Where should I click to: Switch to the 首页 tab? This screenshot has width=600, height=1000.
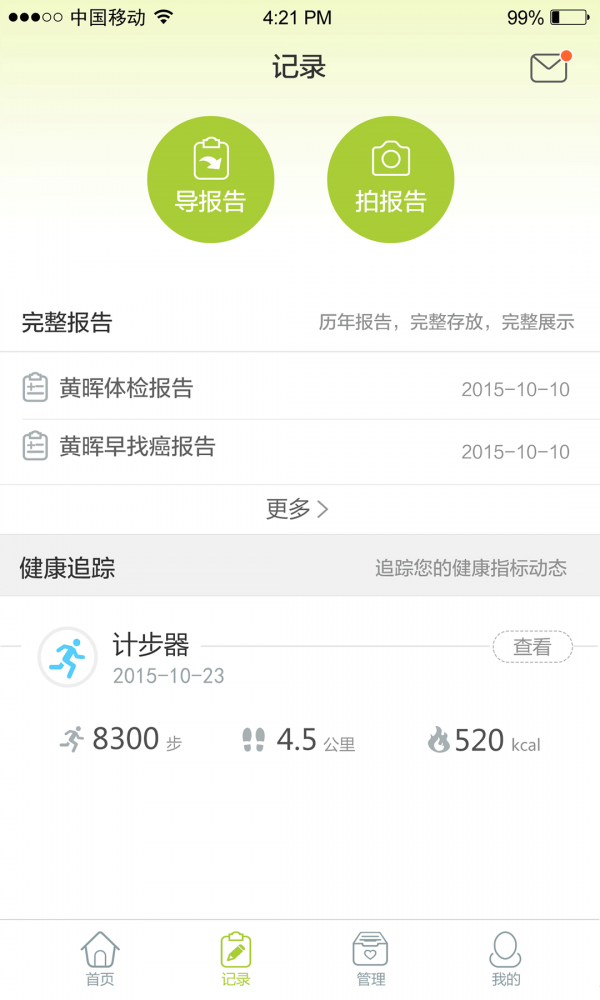coord(100,958)
